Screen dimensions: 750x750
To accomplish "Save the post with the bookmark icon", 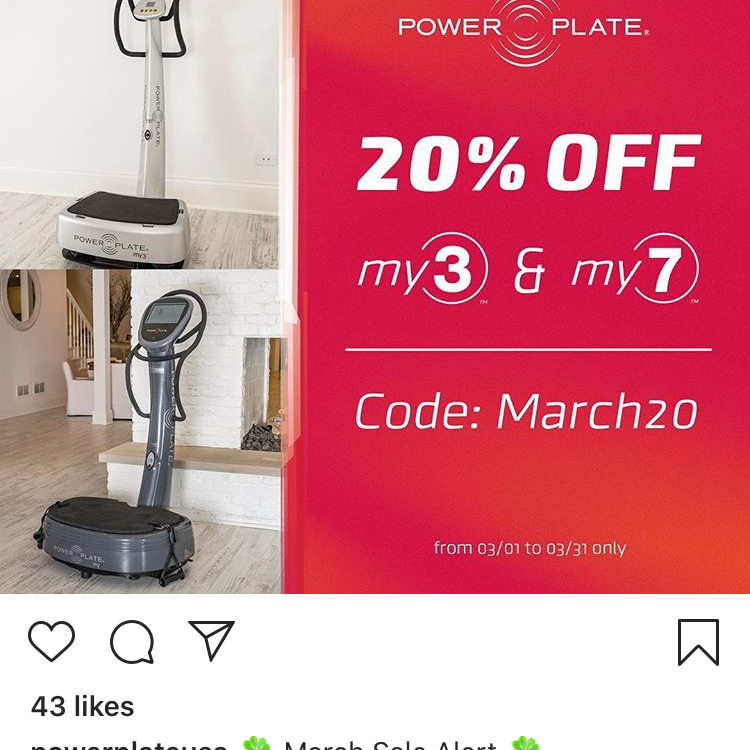I will point(698,642).
